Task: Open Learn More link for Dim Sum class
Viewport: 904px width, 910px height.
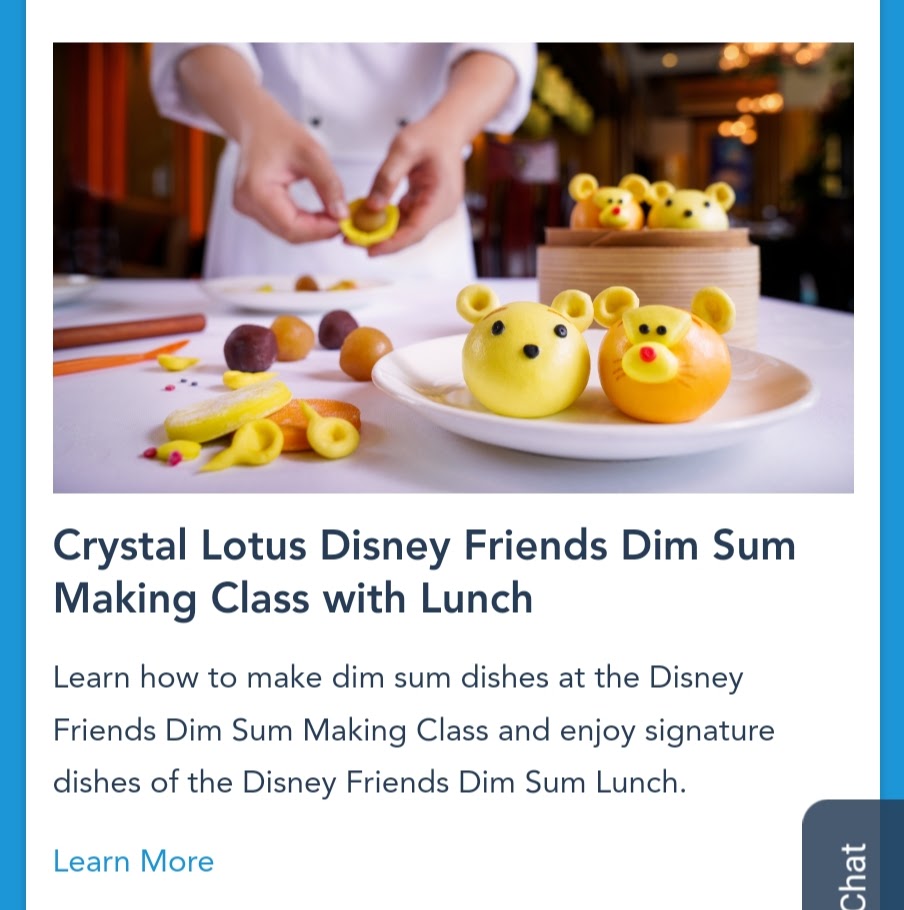Action: point(133,861)
